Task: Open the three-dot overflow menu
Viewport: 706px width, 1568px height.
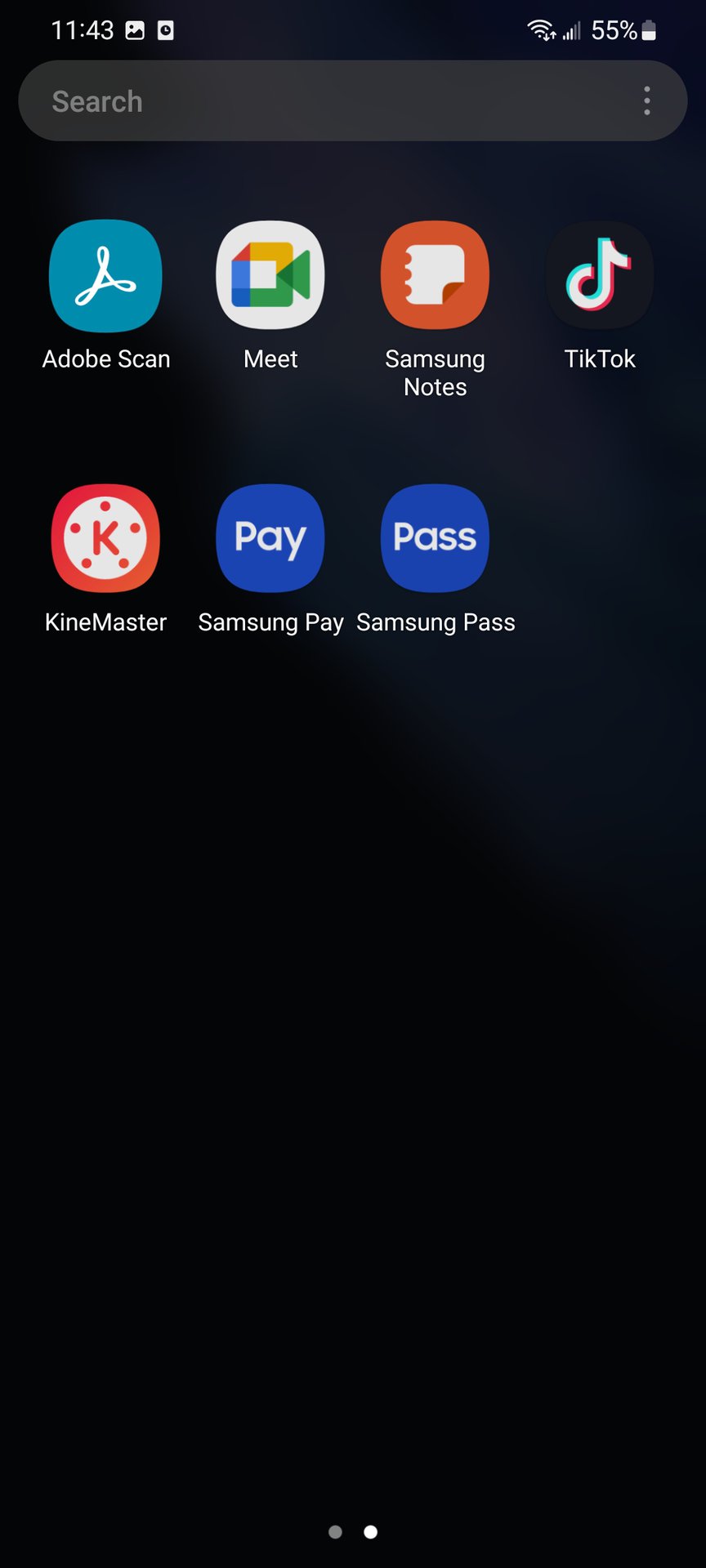Action: (x=646, y=101)
